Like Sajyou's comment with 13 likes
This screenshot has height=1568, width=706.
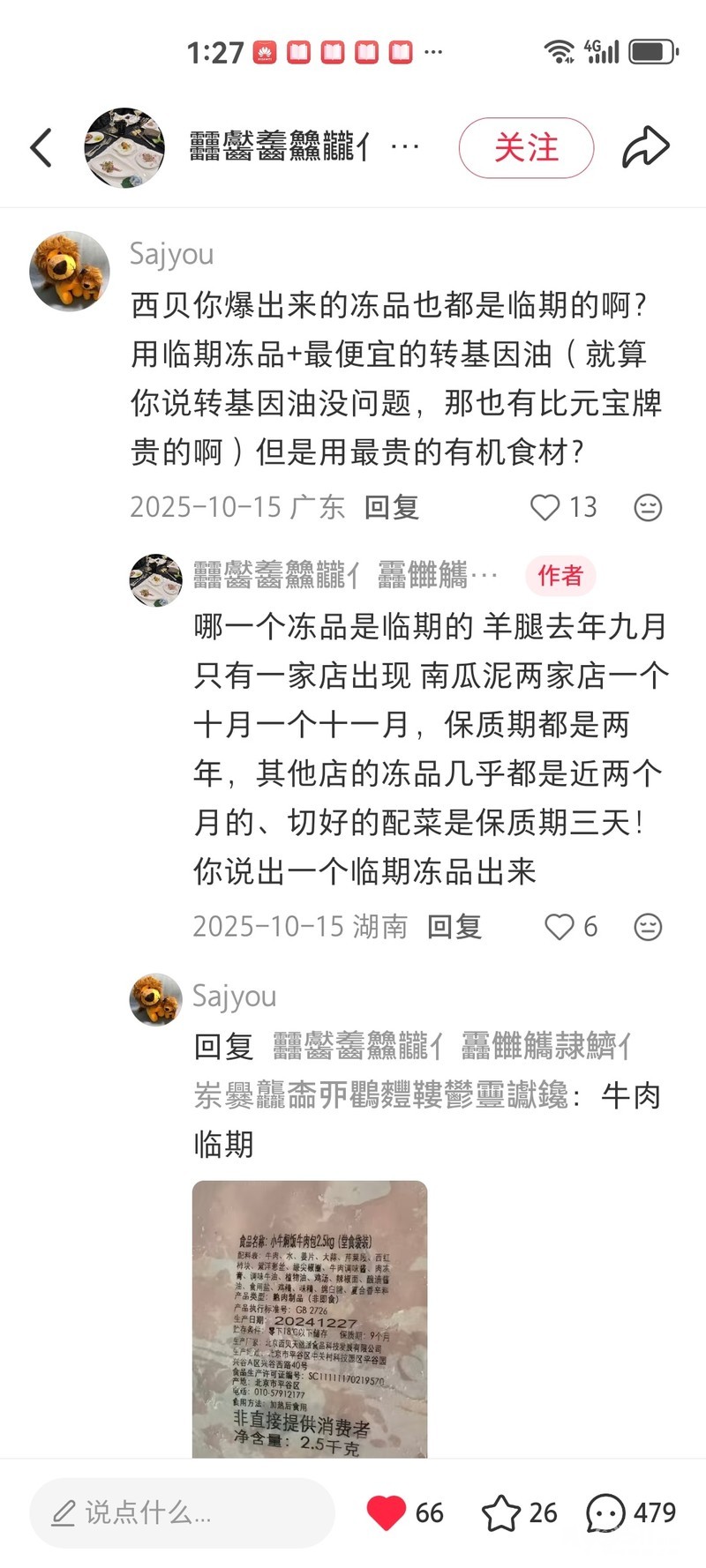tap(545, 507)
